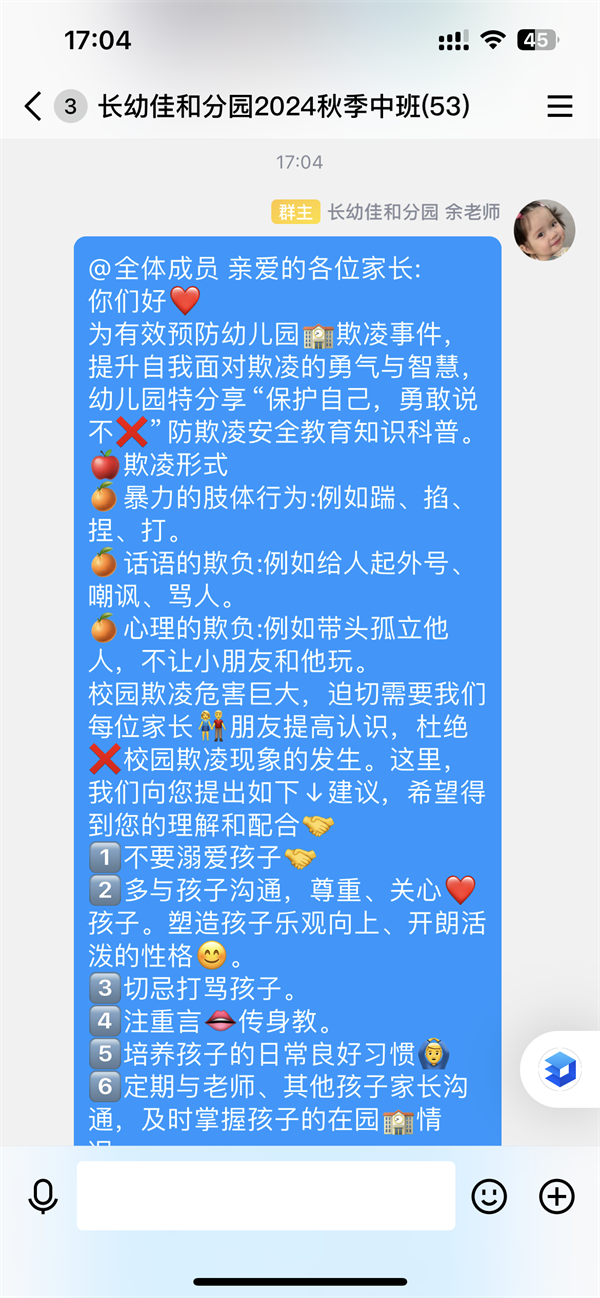Screen dimensions: 600x1298
Task: Open 余老师's profile avatar
Action: click(x=544, y=231)
